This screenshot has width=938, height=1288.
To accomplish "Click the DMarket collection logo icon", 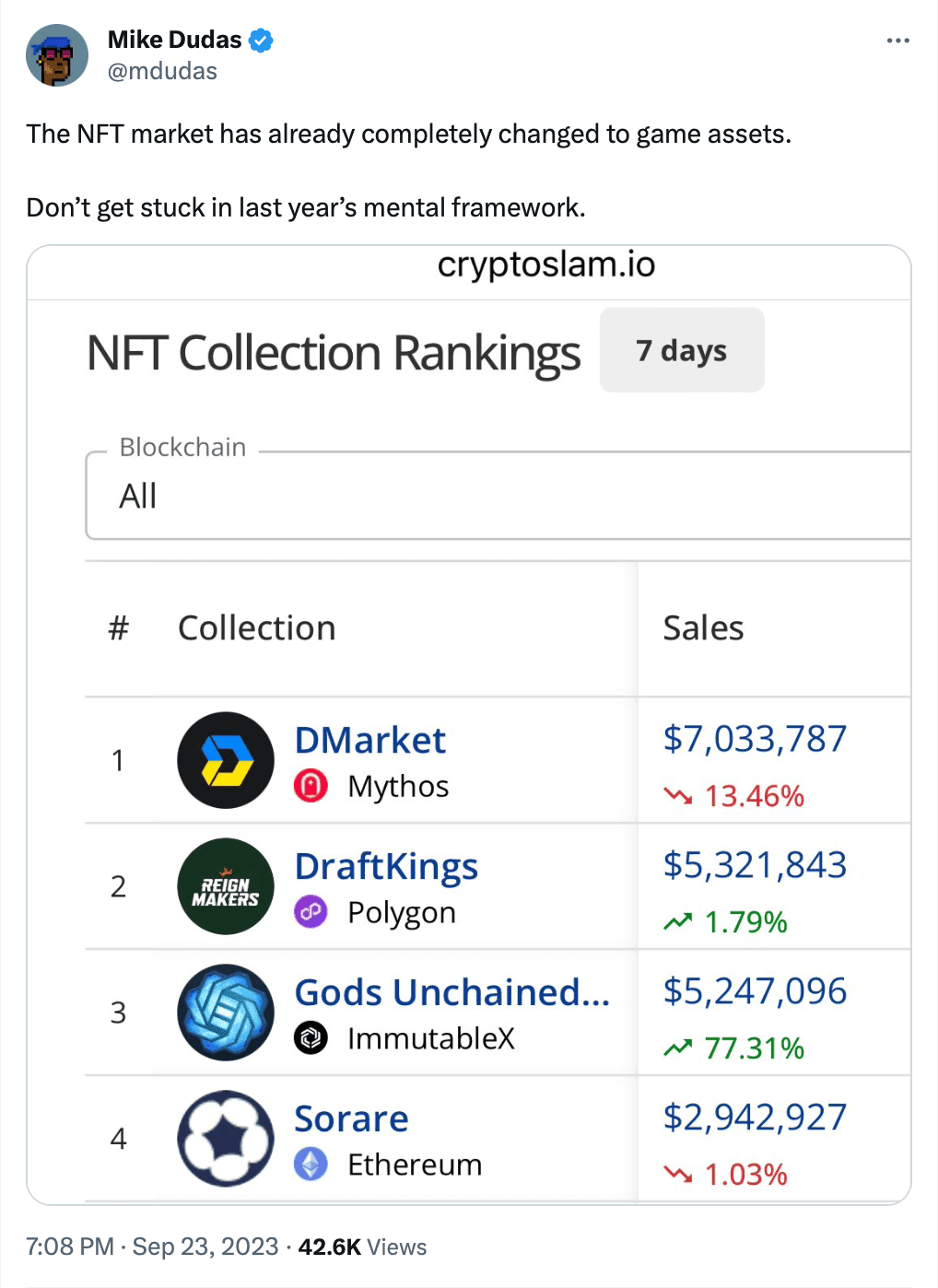I will pos(225,760).
